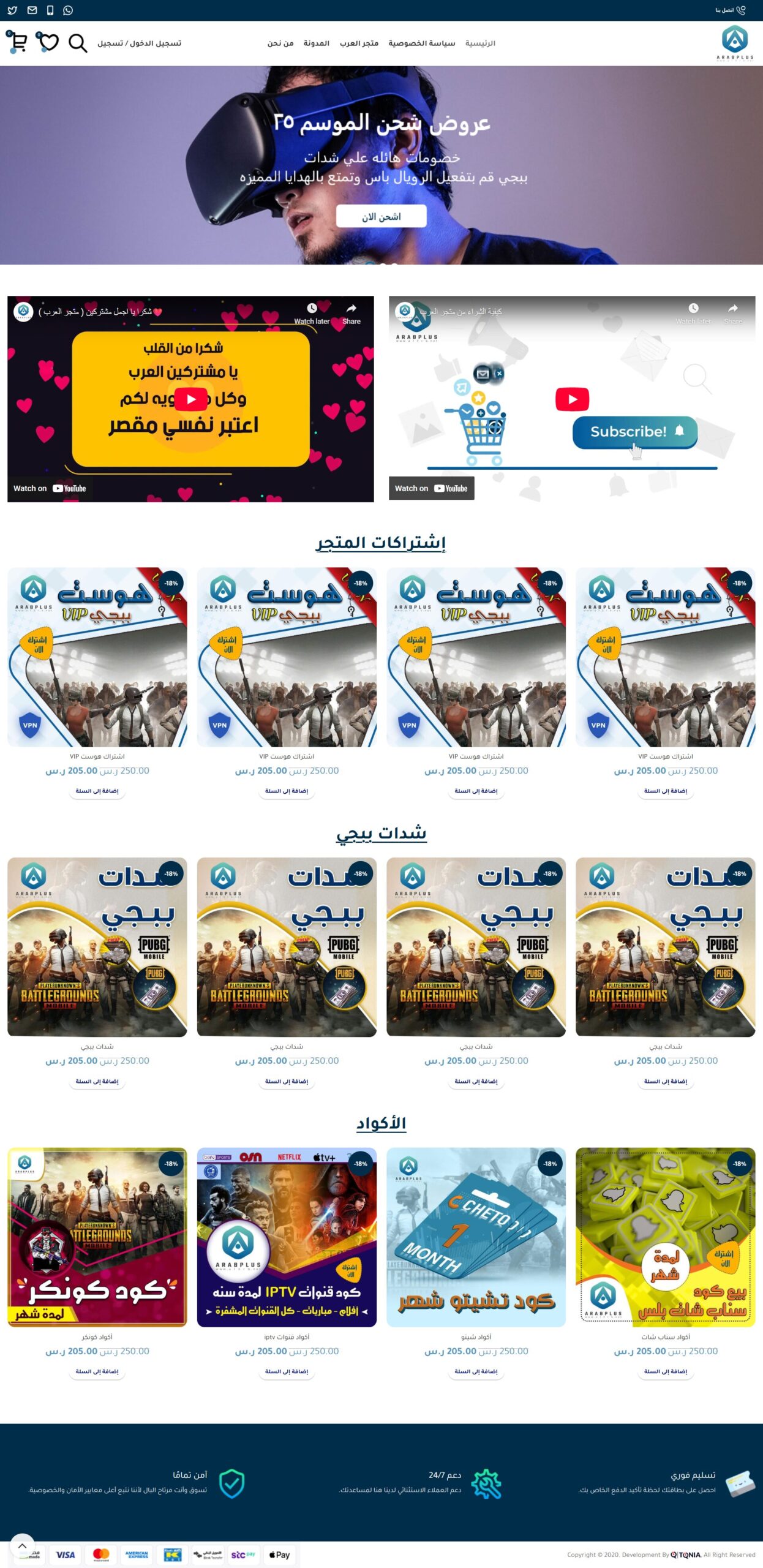
Task: Go to الرئيسية in the top menu
Action: [480, 43]
